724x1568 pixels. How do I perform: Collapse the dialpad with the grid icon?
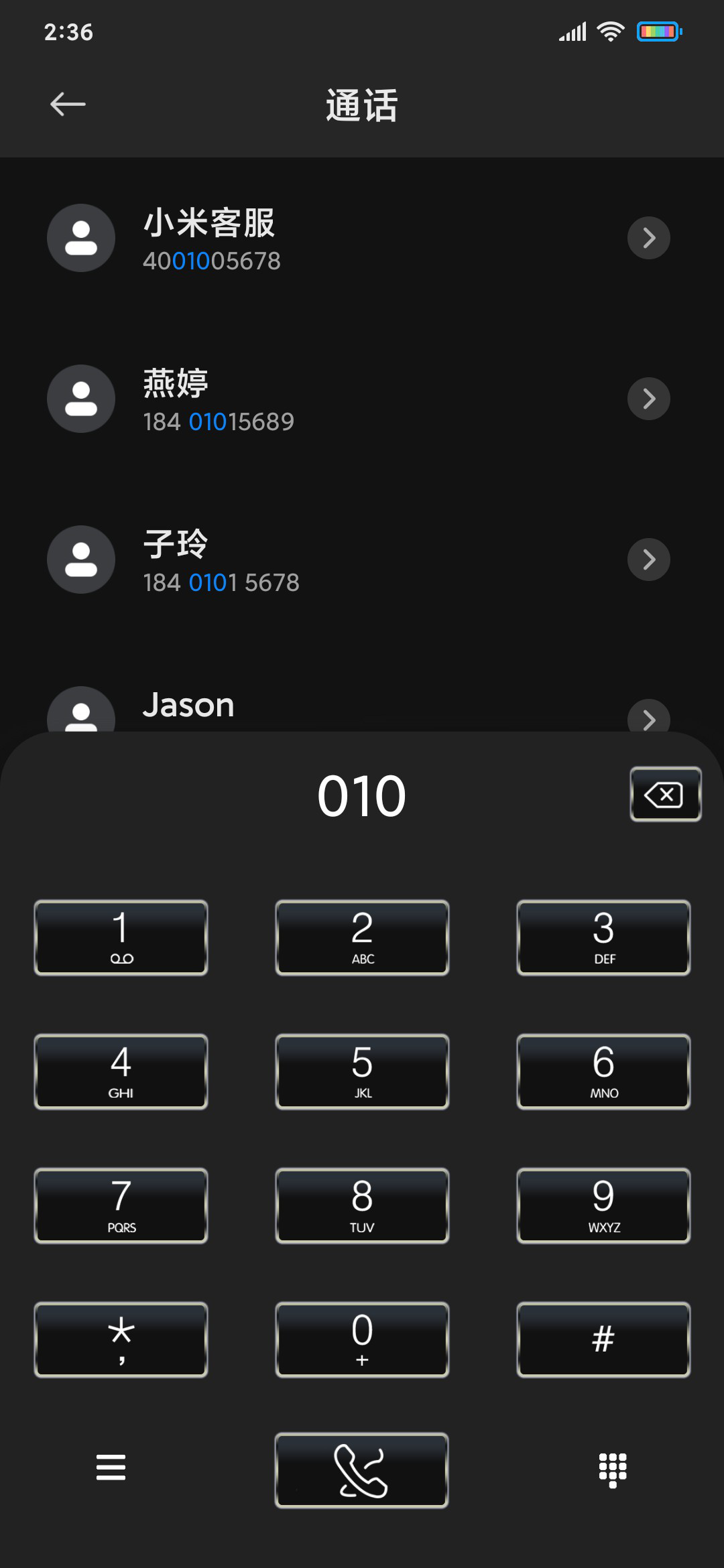[613, 1470]
